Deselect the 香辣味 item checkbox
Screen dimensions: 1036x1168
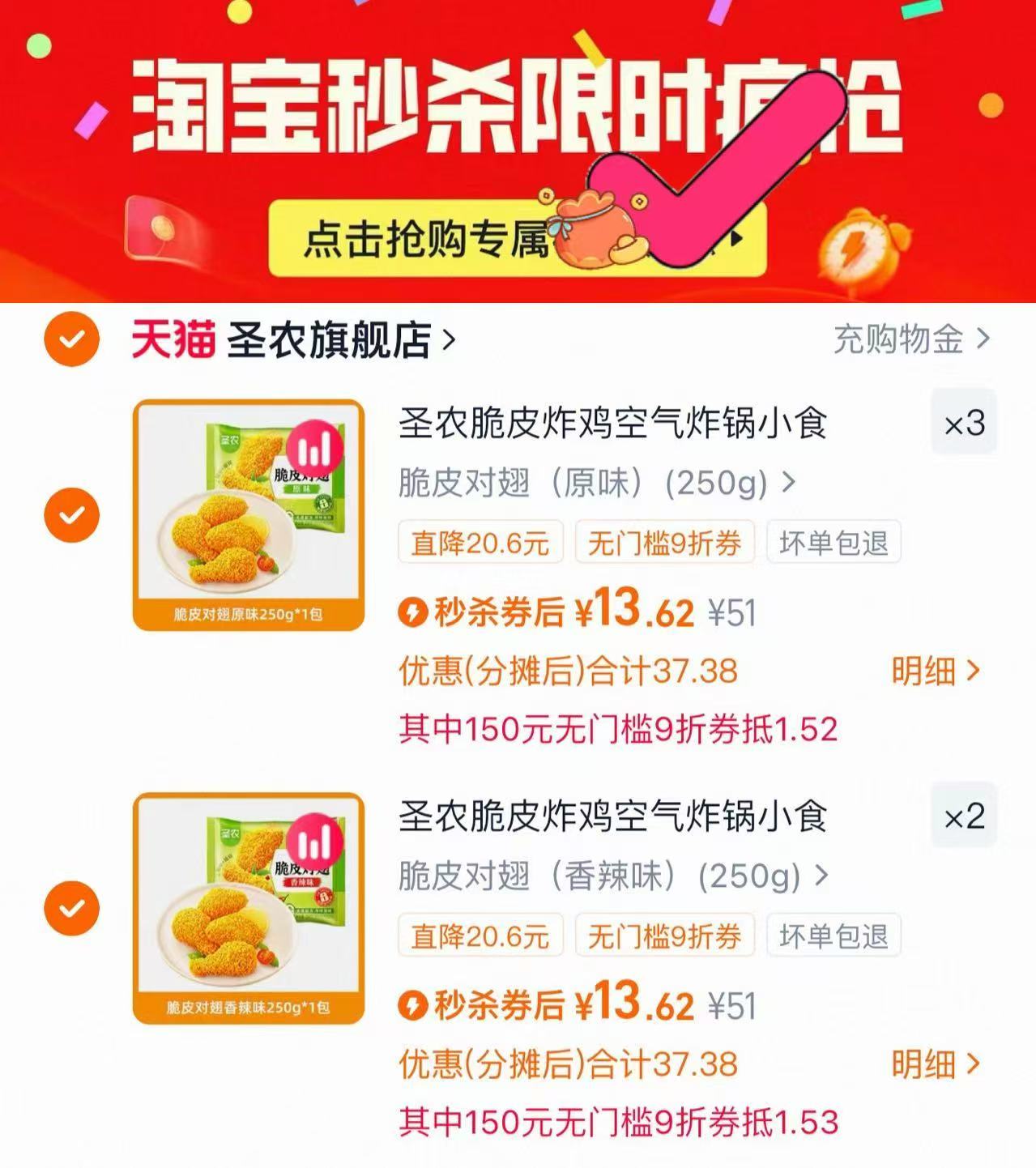(x=74, y=907)
